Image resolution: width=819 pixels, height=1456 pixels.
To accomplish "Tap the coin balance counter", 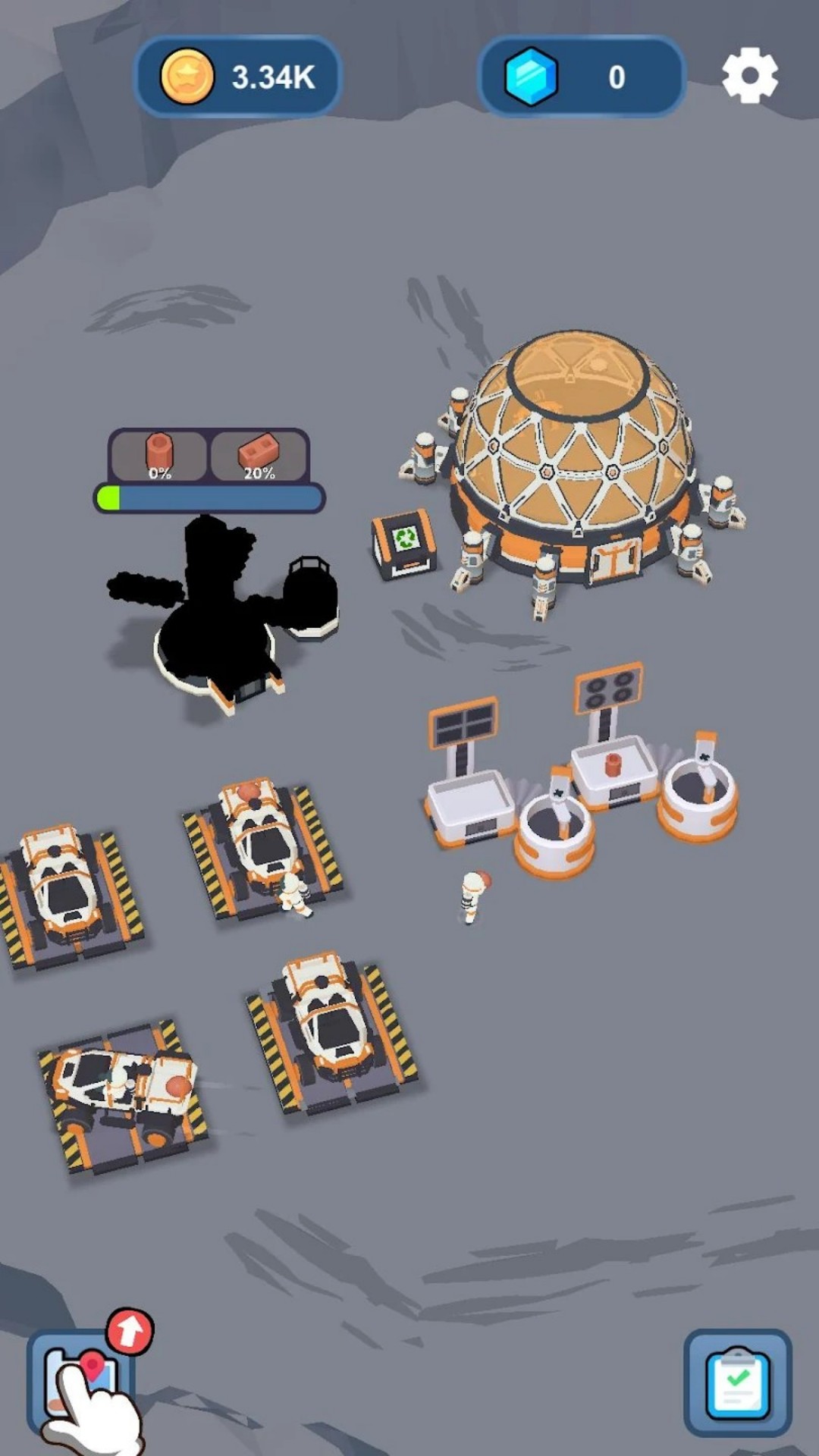I will (x=238, y=77).
